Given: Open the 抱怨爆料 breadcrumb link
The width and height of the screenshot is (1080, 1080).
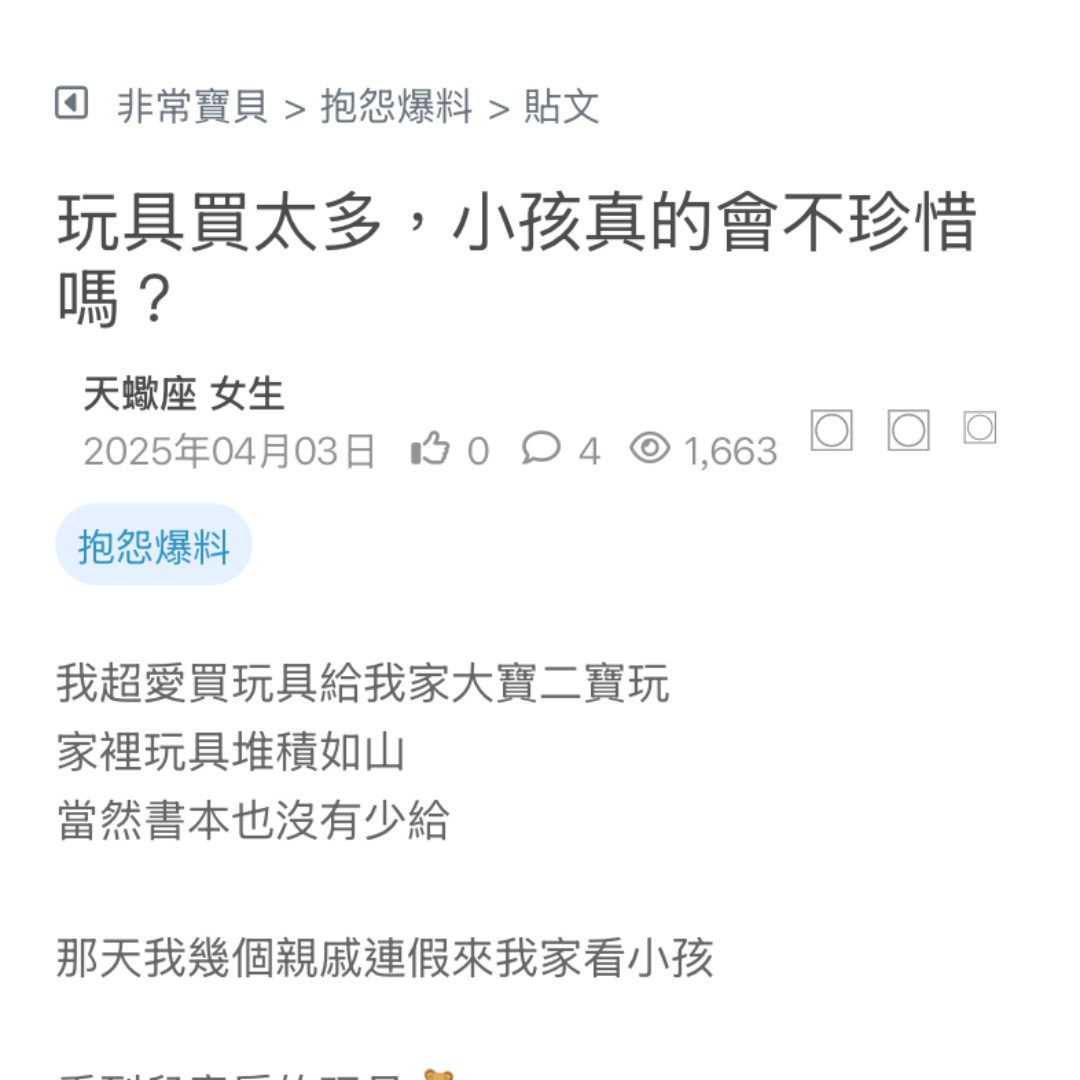Looking at the screenshot, I should pos(396,107).
